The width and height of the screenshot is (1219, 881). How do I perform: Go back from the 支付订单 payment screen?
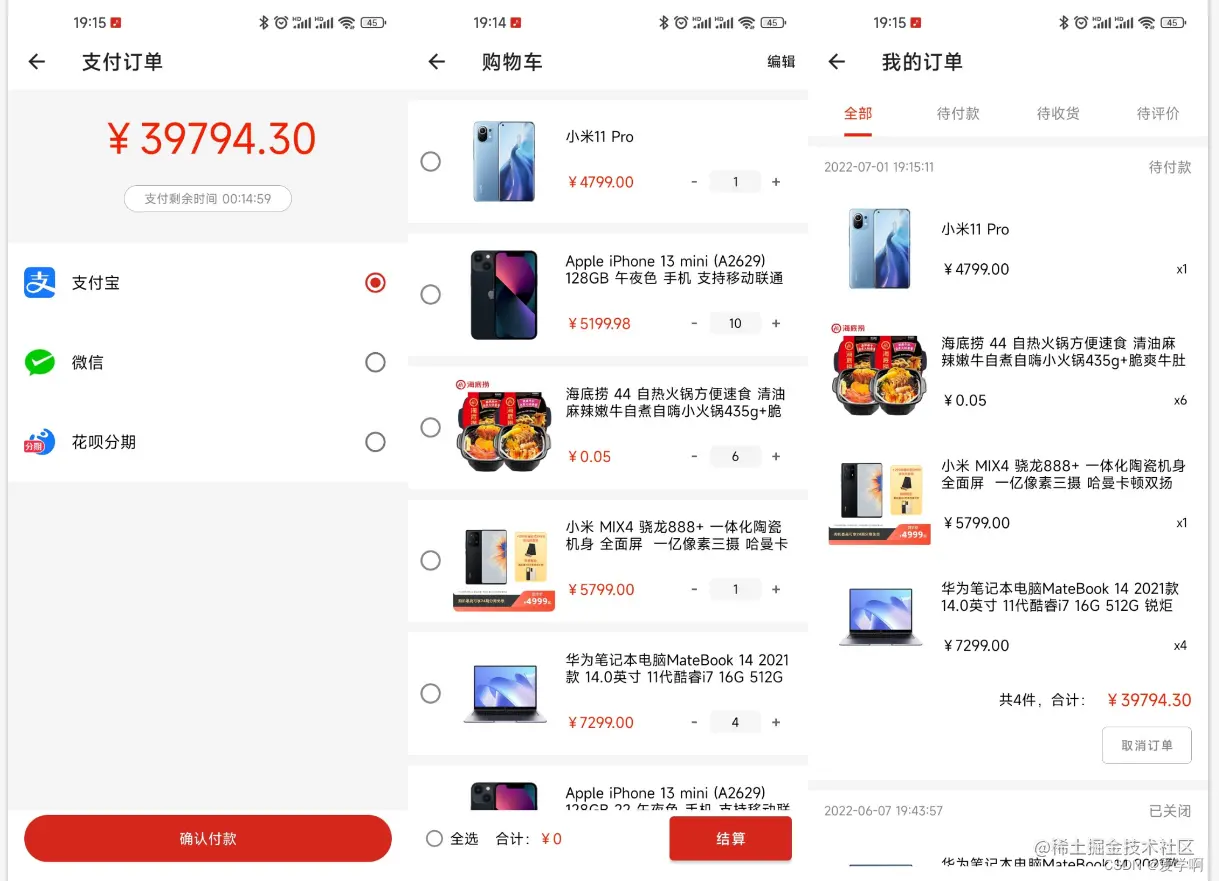point(37,62)
